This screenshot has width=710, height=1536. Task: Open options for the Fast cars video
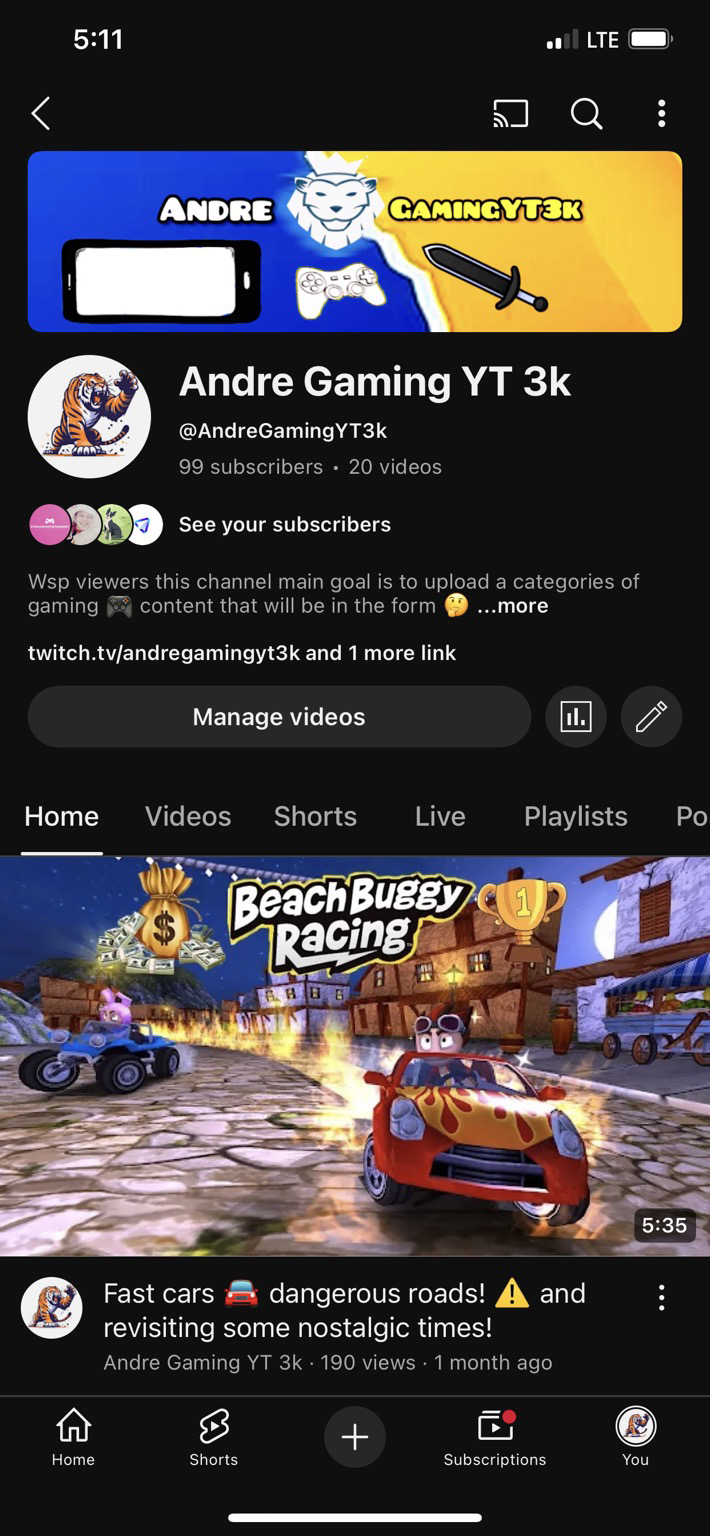point(661,1298)
